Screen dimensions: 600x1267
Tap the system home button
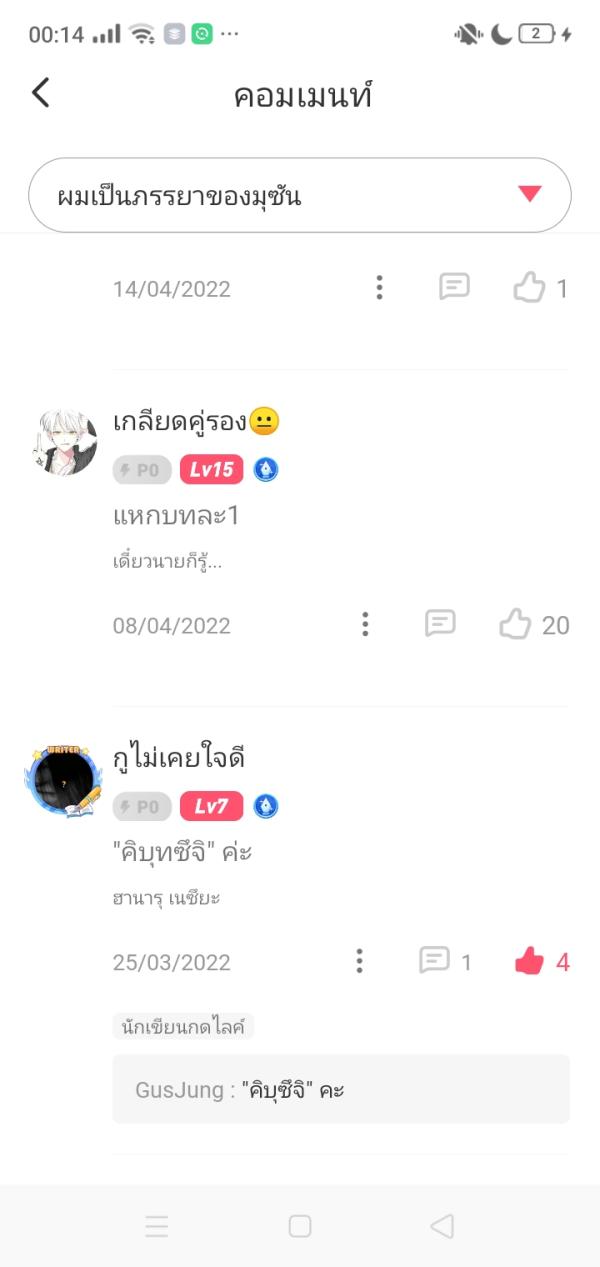pos(300,1226)
